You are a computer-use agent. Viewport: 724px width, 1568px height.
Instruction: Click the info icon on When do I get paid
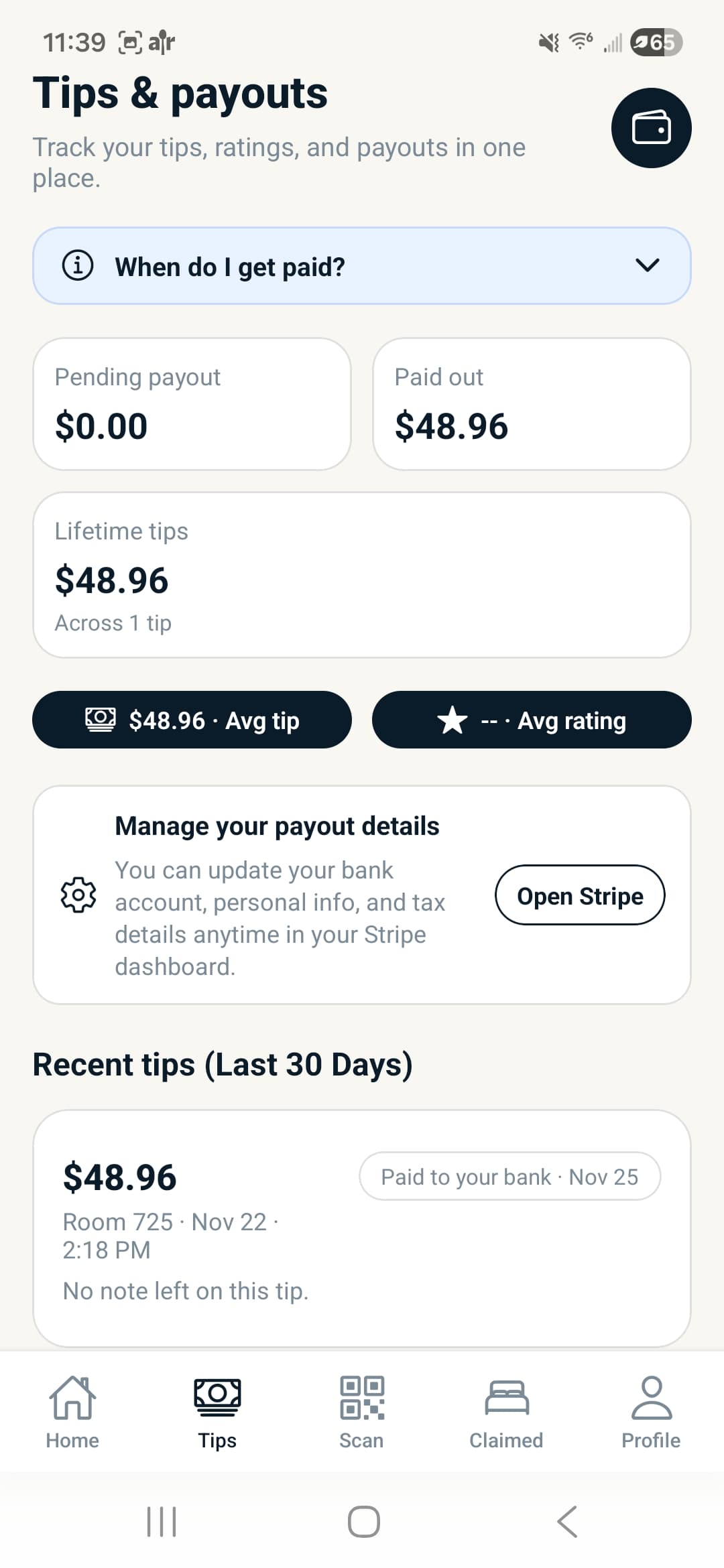(77, 265)
